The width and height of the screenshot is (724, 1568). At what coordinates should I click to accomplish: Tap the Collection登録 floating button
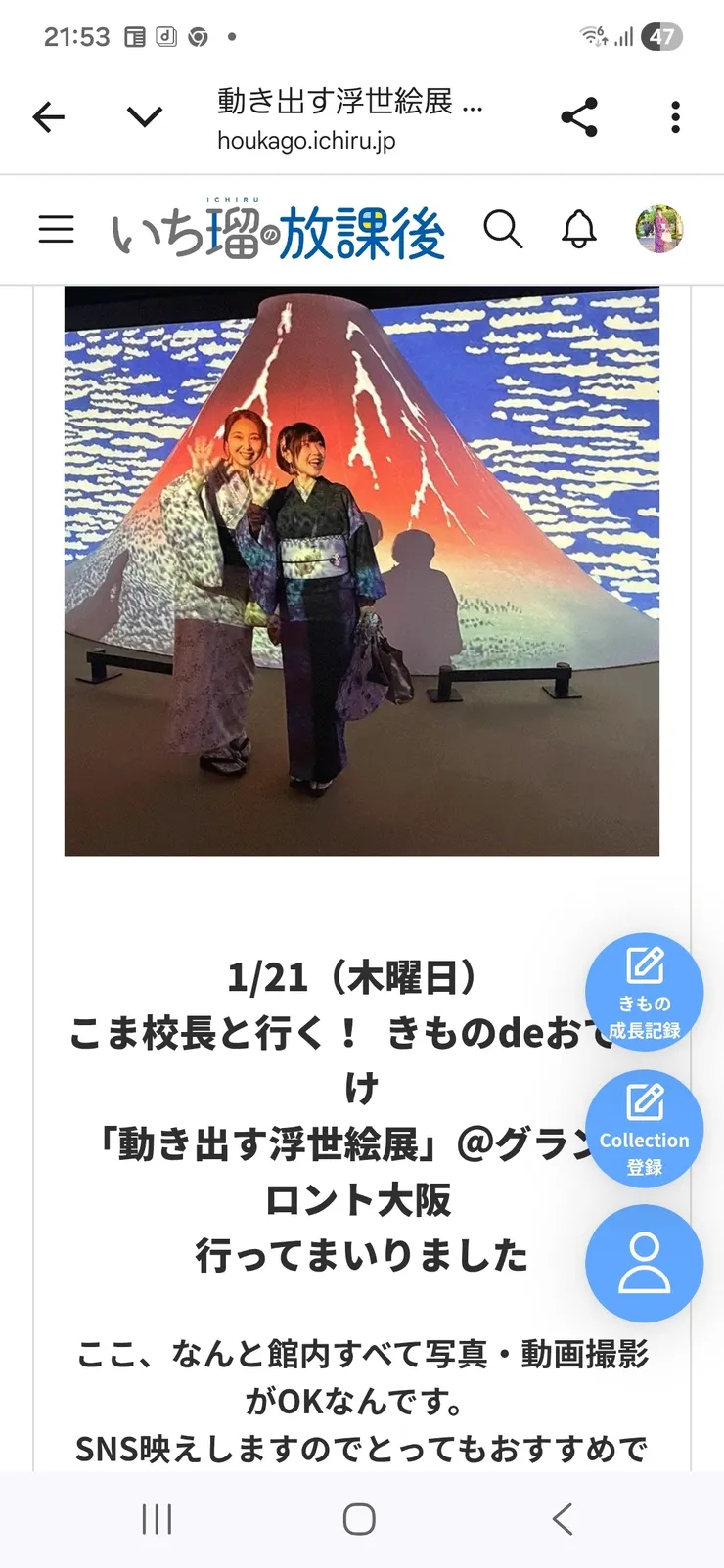pos(644,1129)
